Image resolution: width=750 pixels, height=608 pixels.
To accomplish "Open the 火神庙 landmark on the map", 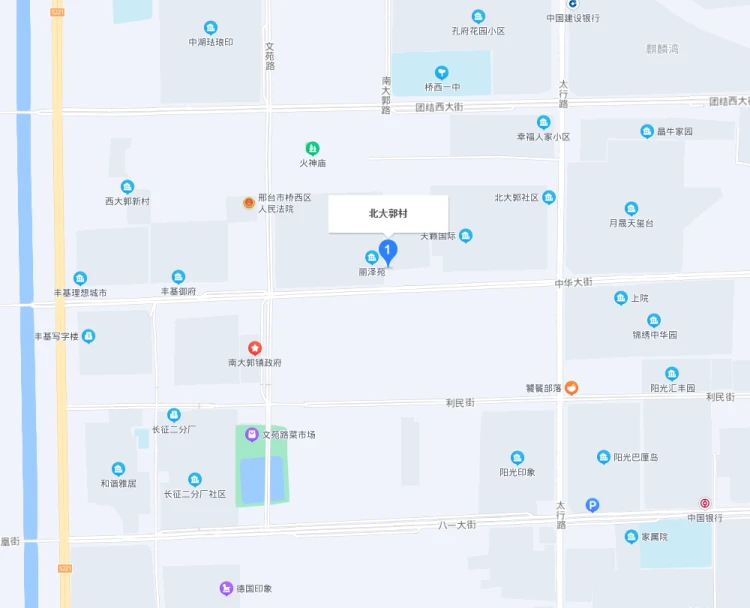I will pyautogui.click(x=313, y=148).
